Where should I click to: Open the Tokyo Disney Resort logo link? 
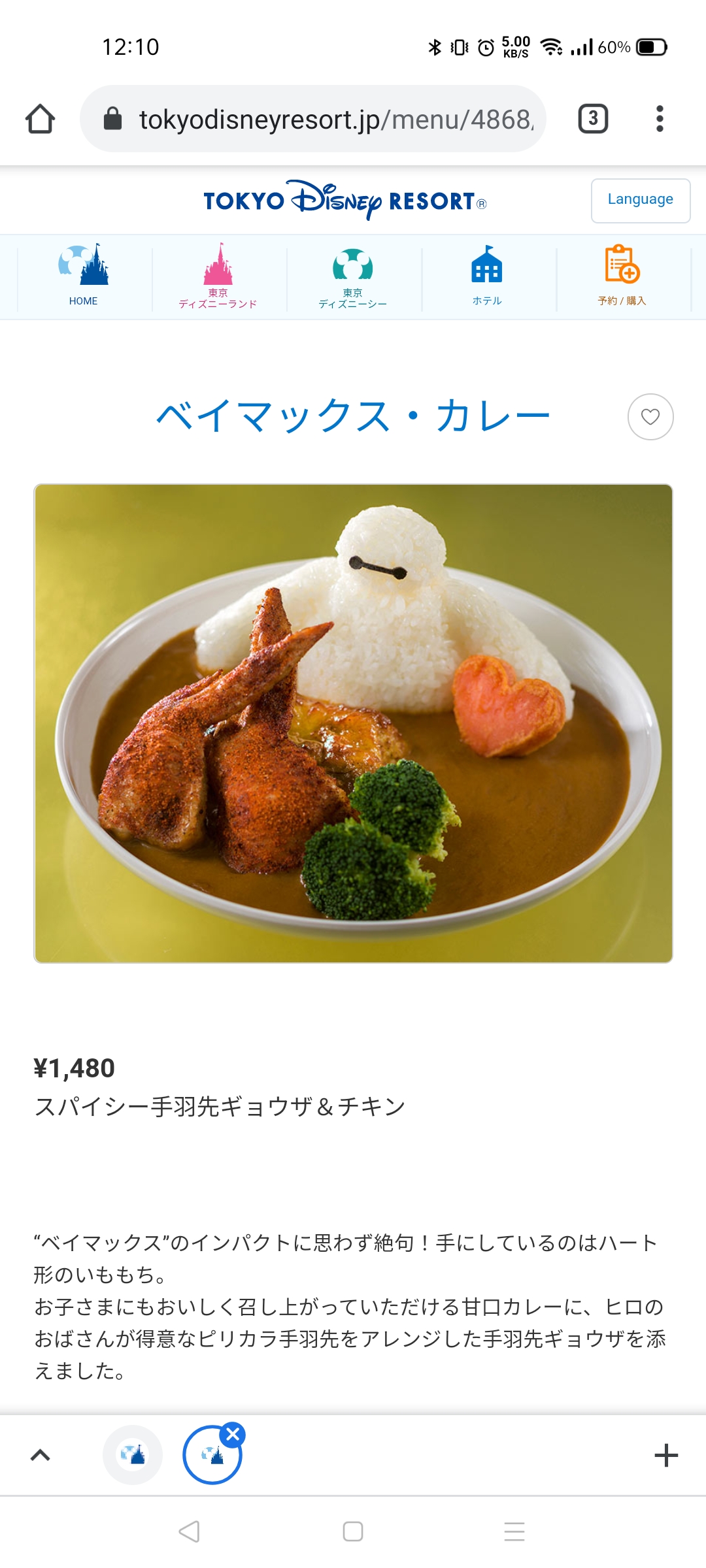[345, 201]
